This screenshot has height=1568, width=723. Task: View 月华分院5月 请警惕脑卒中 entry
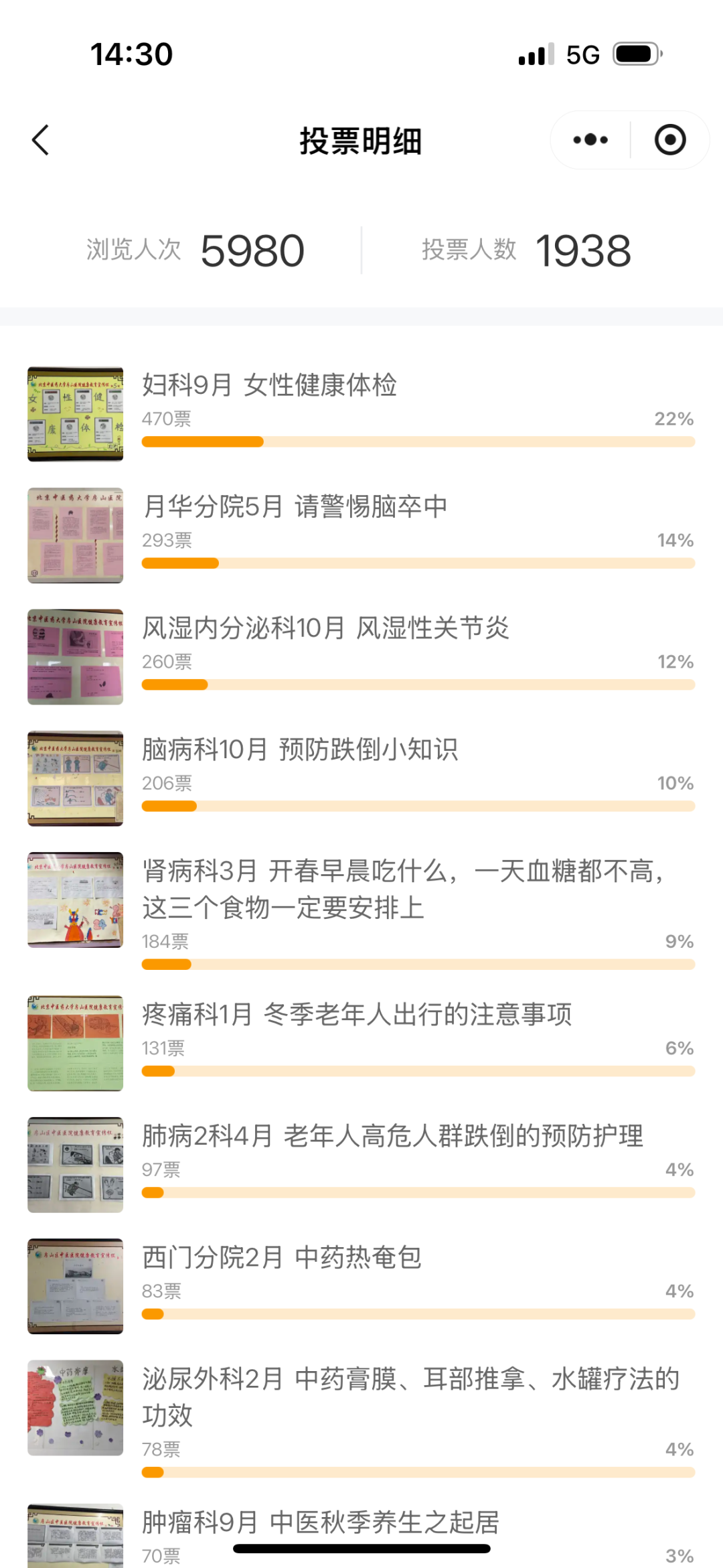(295, 506)
